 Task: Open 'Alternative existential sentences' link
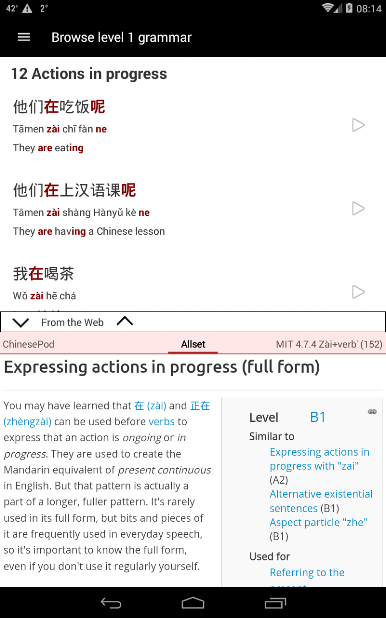[x=321, y=501]
